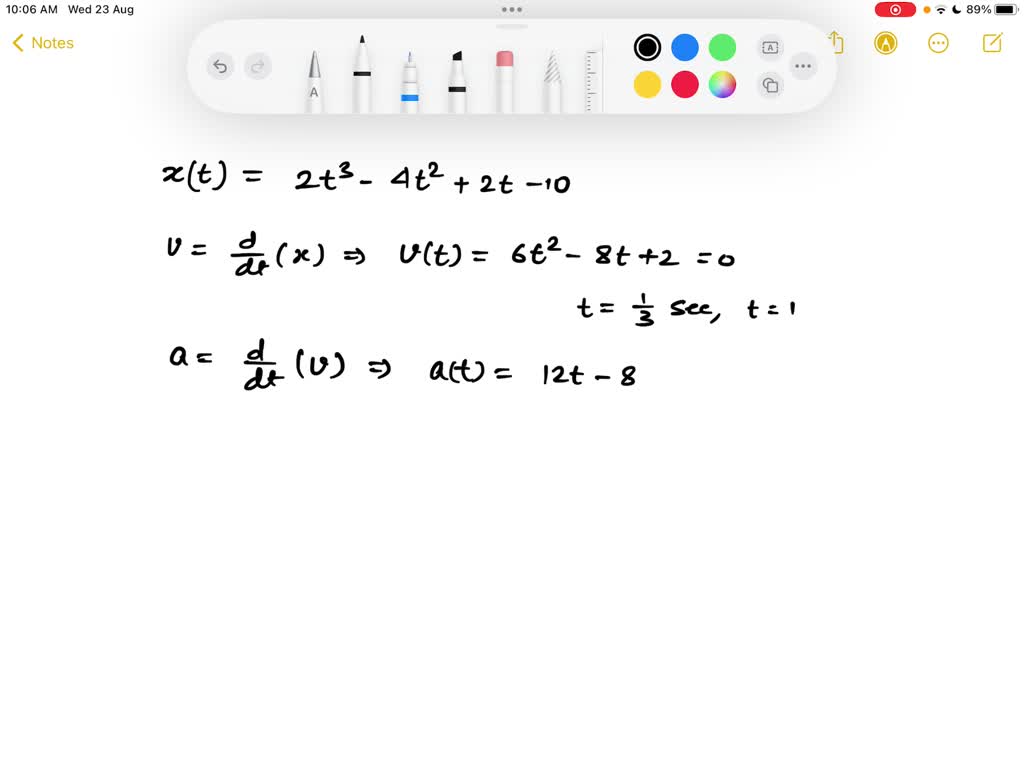Screen dimensions: 1024x768
Task: Go back to the Notes list
Action: pos(43,43)
